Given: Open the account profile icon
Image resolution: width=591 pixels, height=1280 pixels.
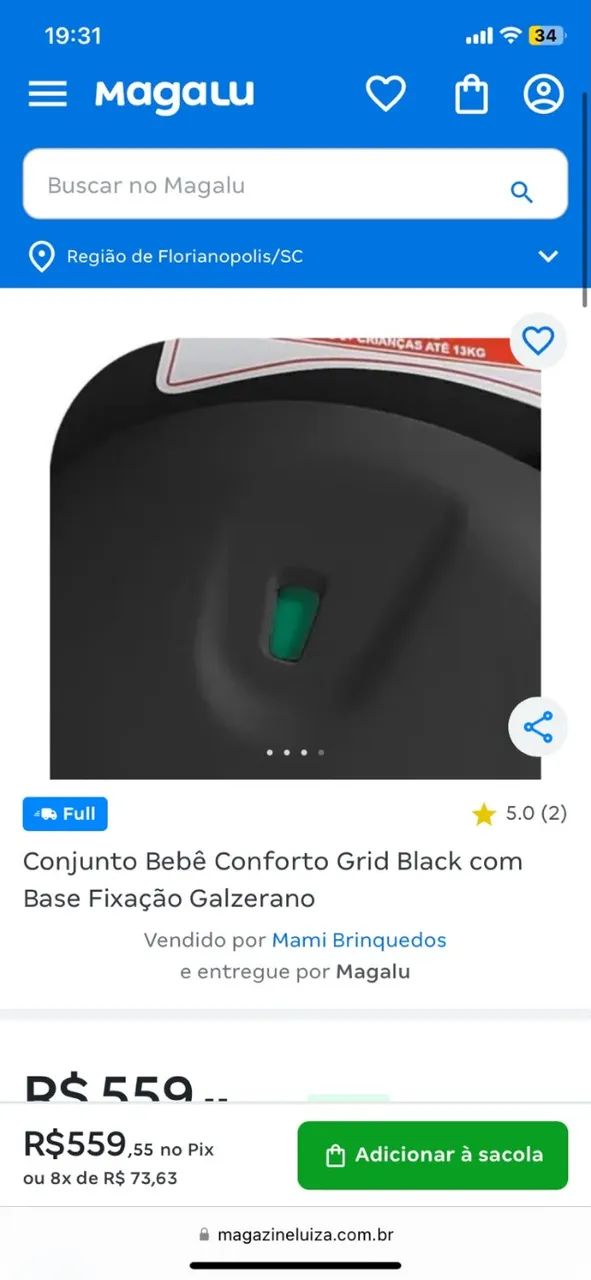Looking at the screenshot, I should pyautogui.click(x=544, y=94).
